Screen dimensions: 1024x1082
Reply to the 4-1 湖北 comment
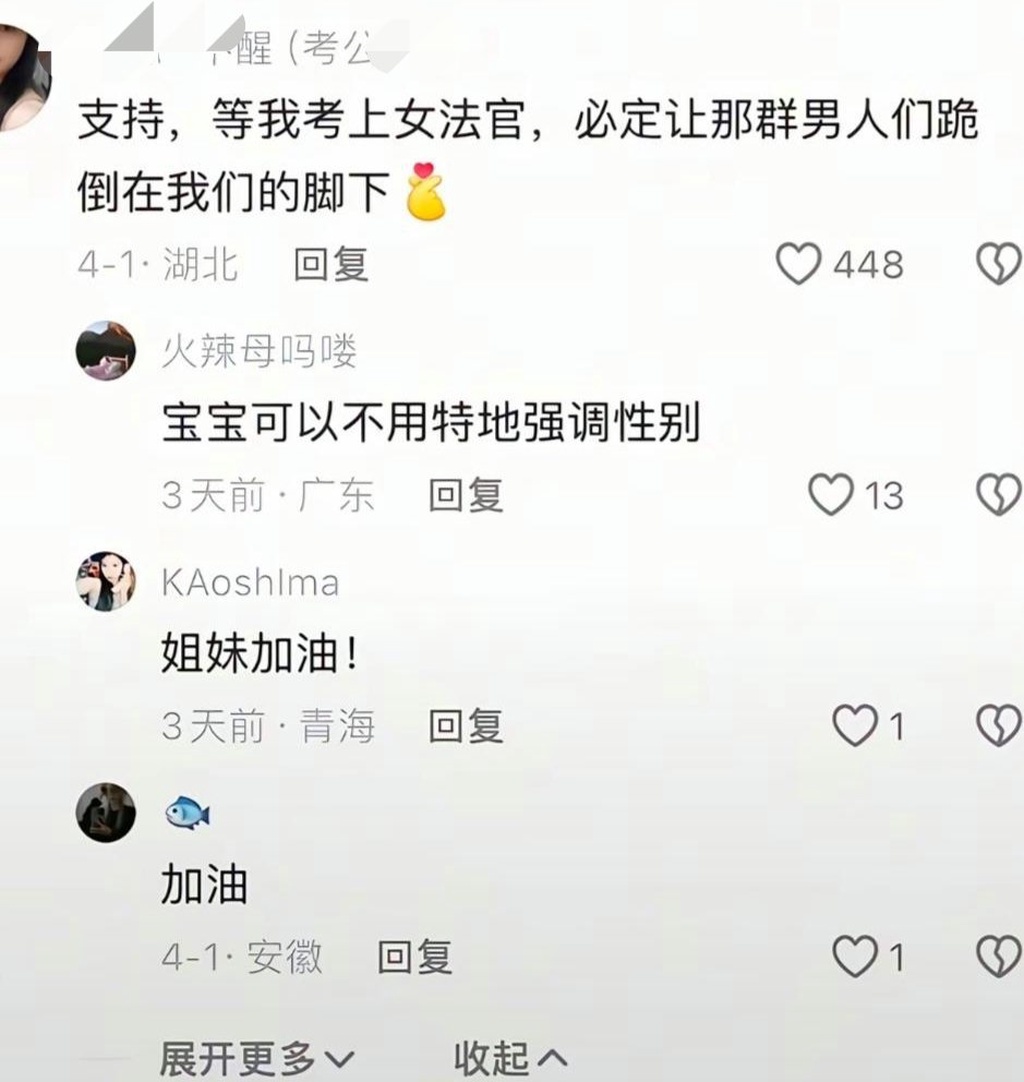pyautogui.click(x=331, y=264)
